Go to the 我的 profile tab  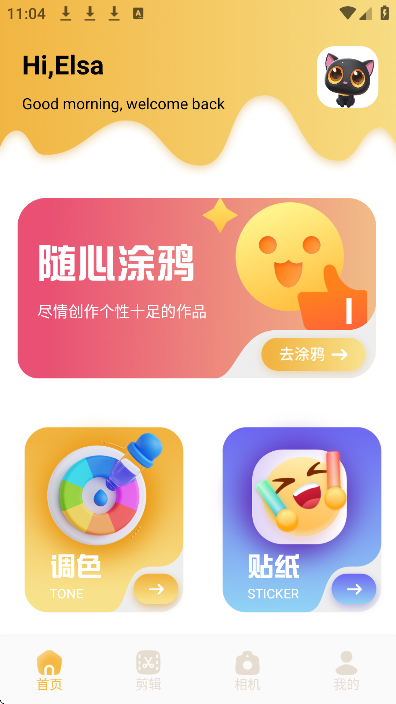click(x=346, y=670)
